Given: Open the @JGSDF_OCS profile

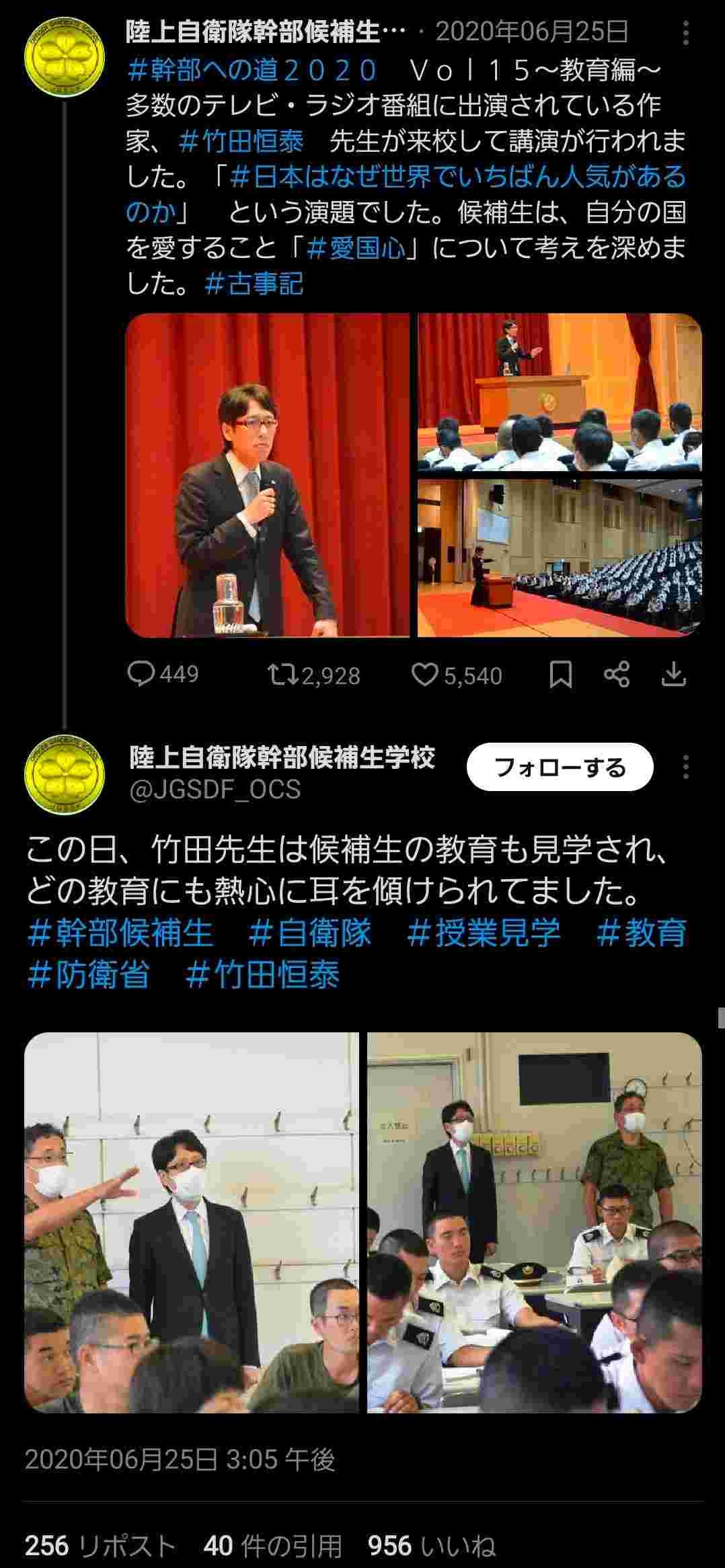Looking at the screenshot, I should (215, 789).
